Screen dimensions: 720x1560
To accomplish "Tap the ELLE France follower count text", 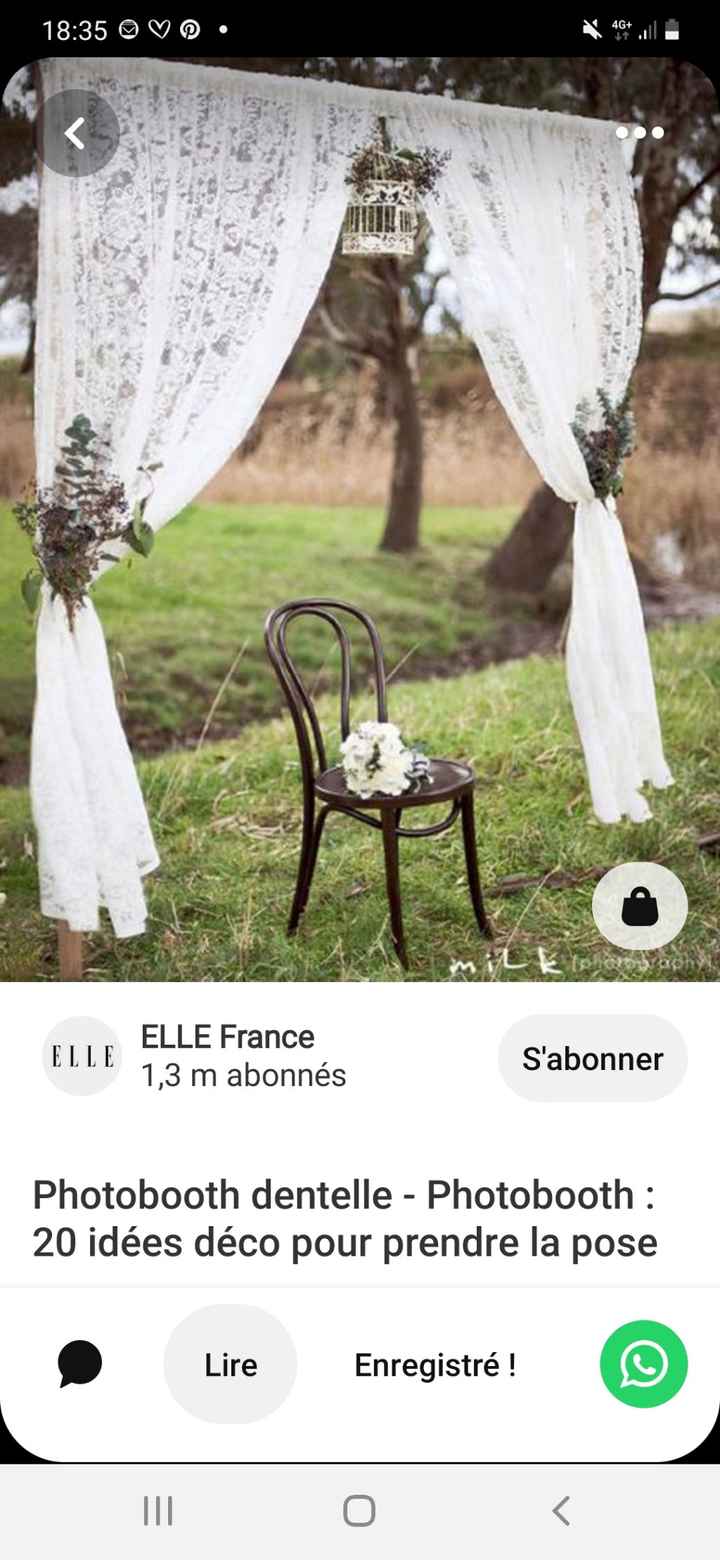I will tap(243, 1076).
